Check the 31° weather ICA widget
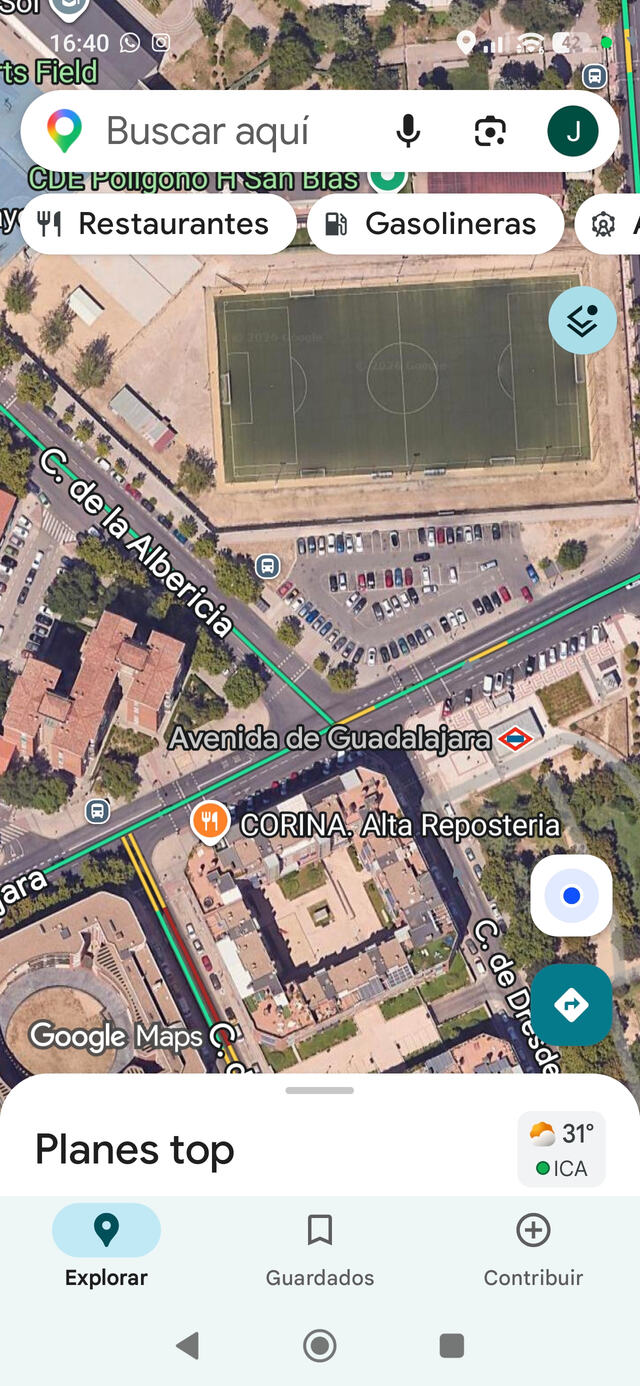The image size is (640, 1386). pyautogui.click(x=562, y=1148)
